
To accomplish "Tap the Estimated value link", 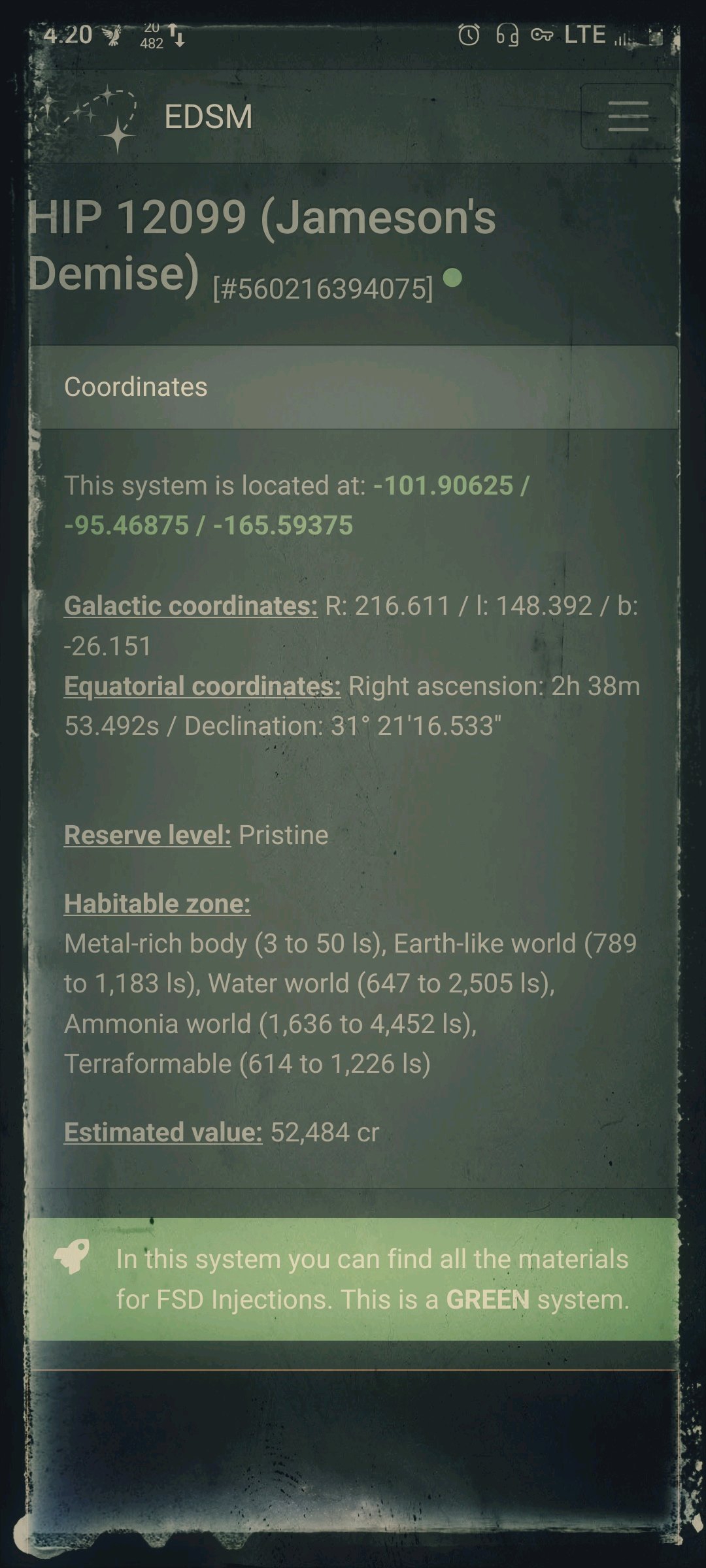I will [x=163, y=1132].
